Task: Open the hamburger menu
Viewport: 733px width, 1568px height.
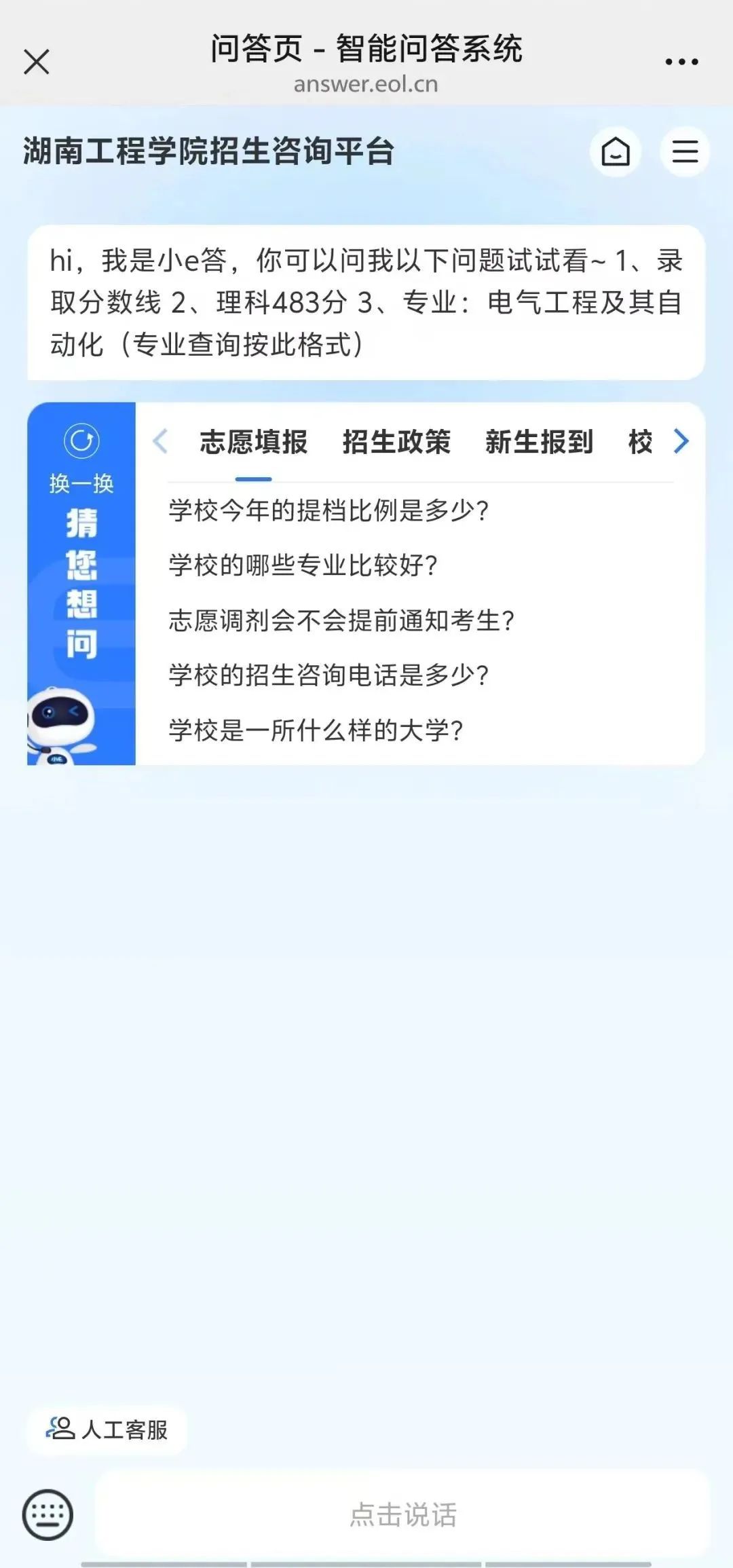Action: click(685, 151)
